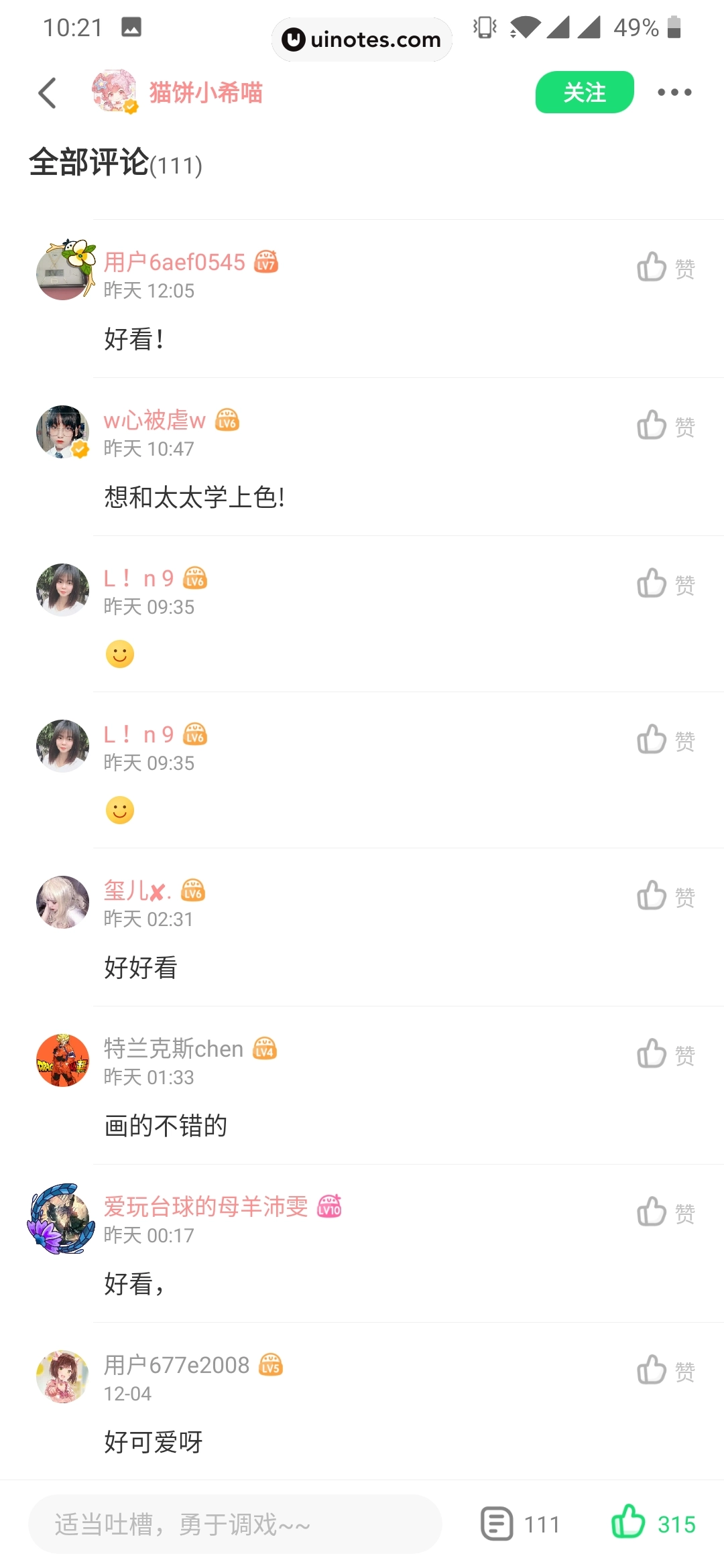Open 爱玩台球的母羊沛雯's avatar

tap(62, 1219)
